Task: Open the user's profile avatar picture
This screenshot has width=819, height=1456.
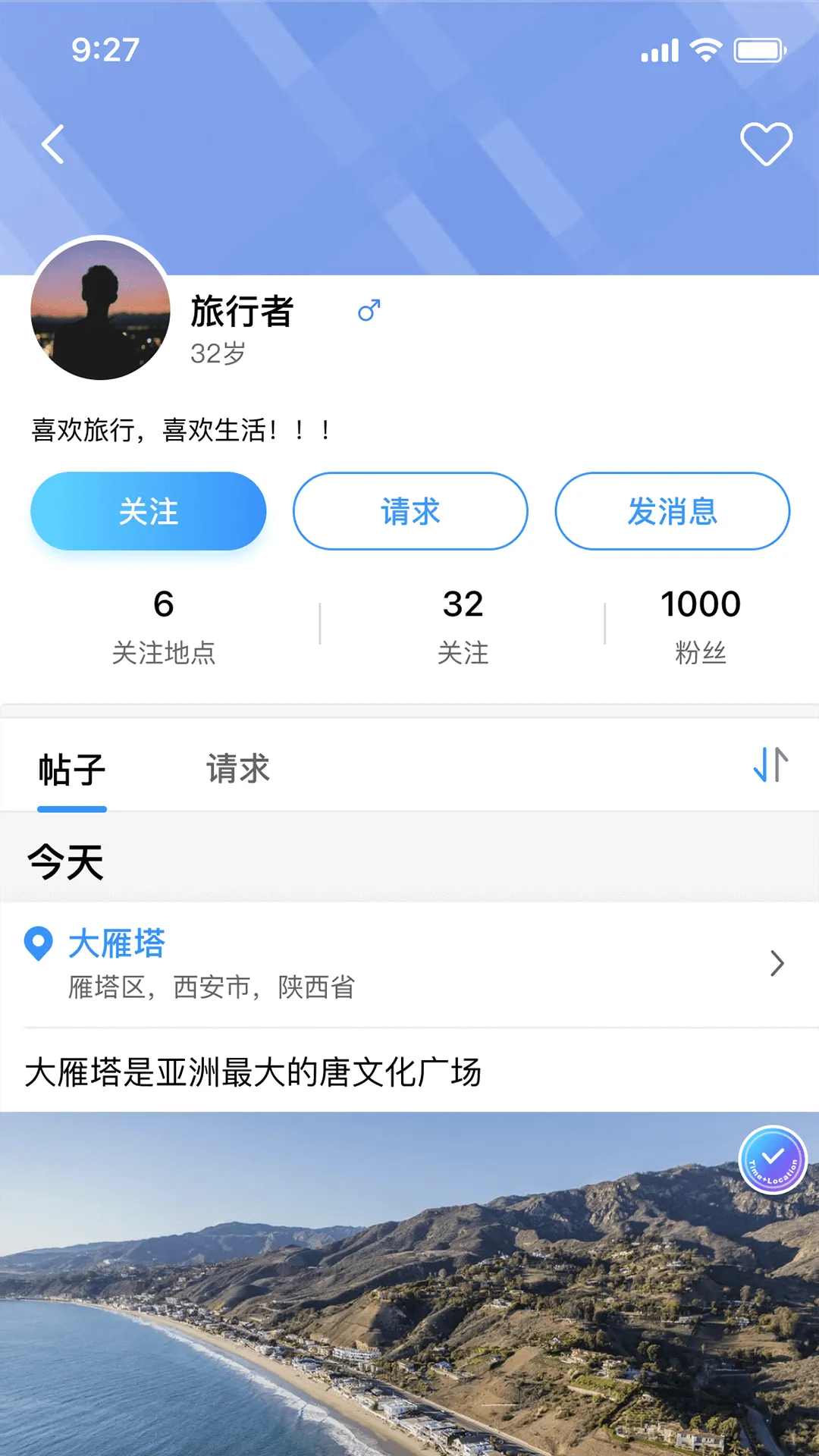Action: point(99,309)
